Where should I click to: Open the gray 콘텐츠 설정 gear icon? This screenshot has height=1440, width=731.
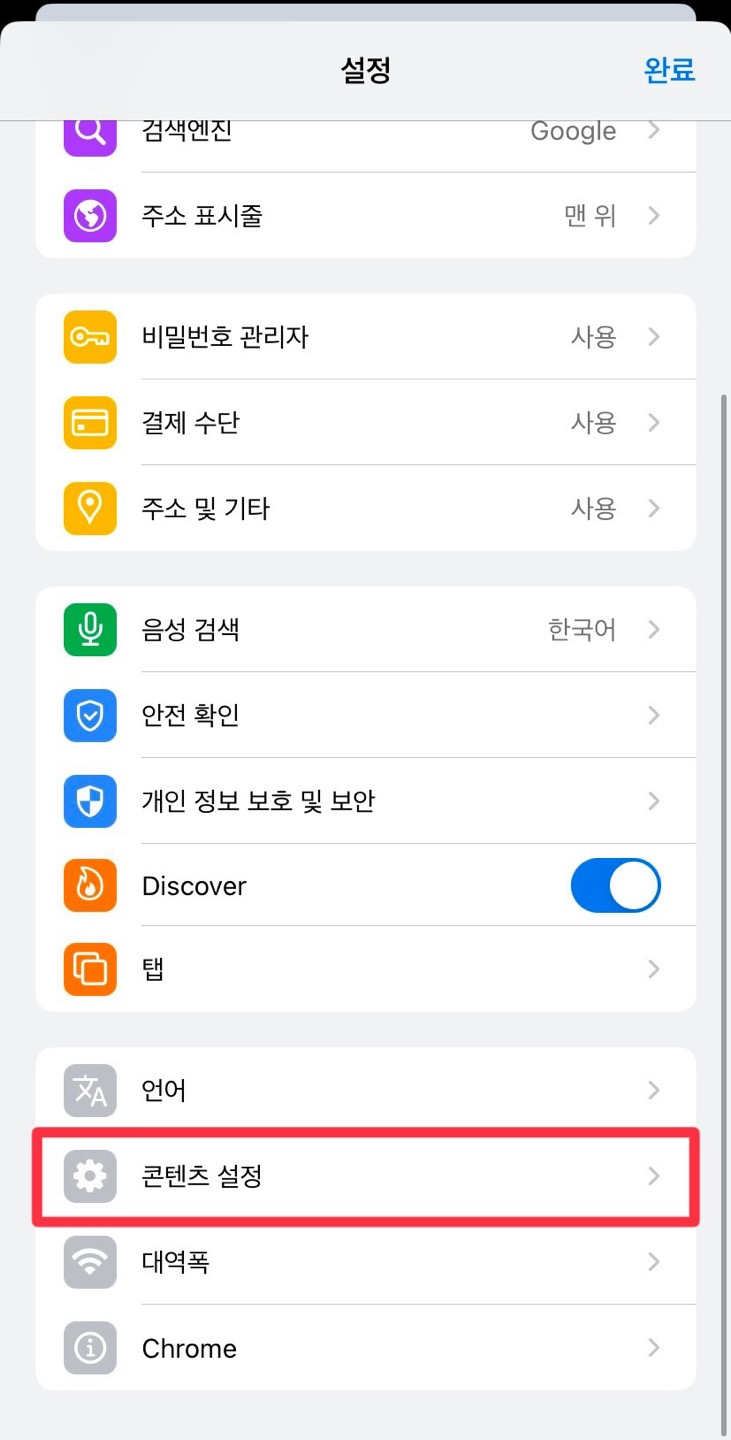point(89,1176)
